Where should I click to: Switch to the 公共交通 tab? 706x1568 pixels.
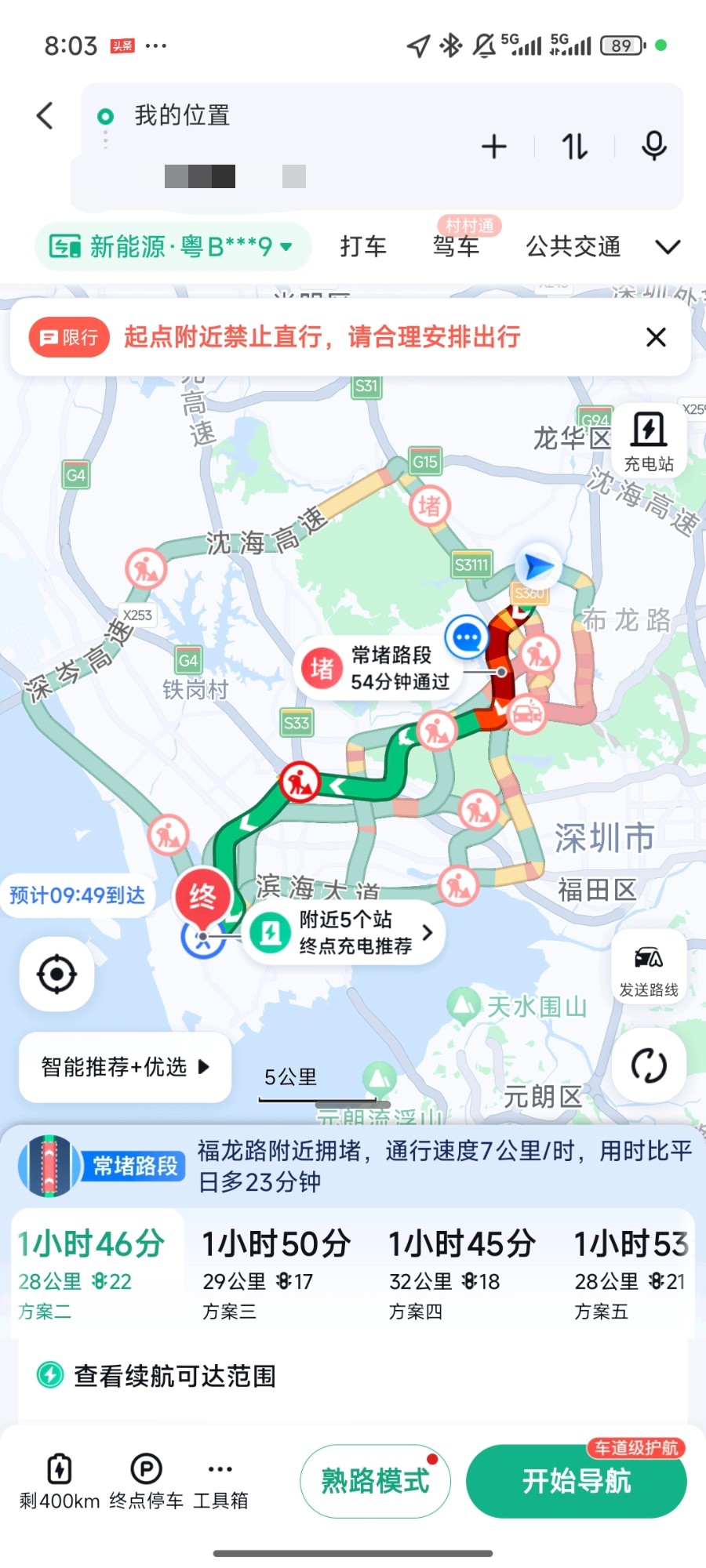coord(573,247)
